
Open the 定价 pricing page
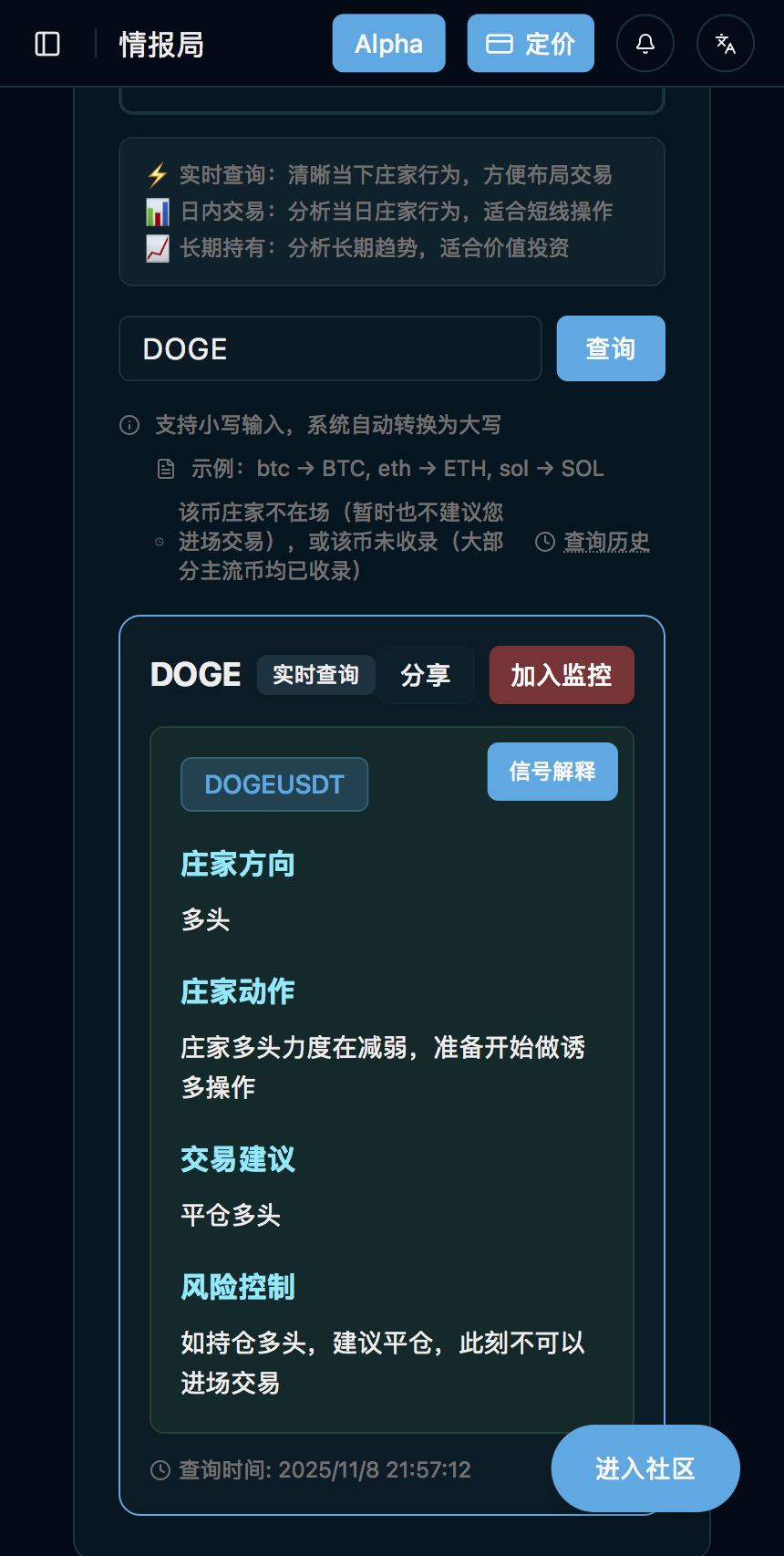(x=531, y=44)
